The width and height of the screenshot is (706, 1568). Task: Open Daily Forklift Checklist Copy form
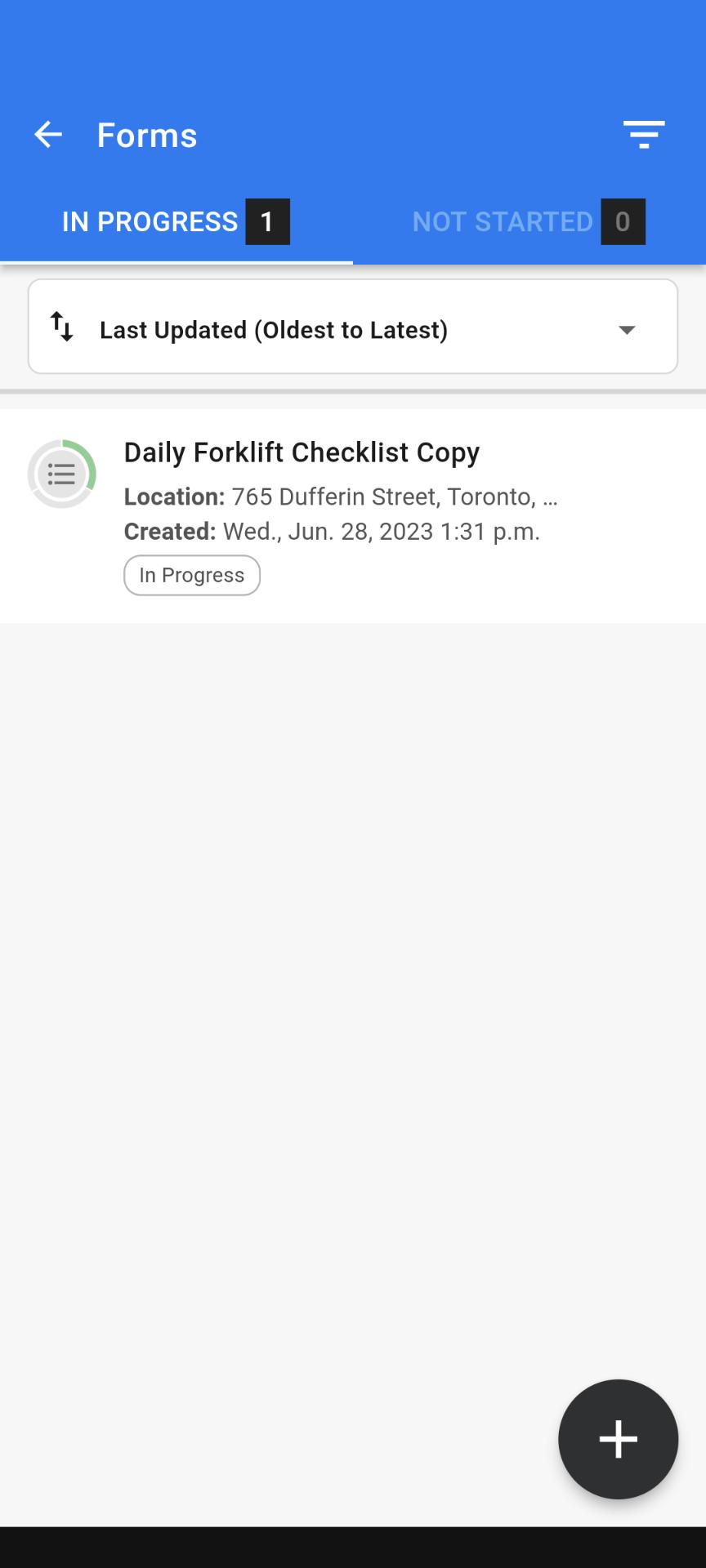pyautogui.click(x=353, y=516)
